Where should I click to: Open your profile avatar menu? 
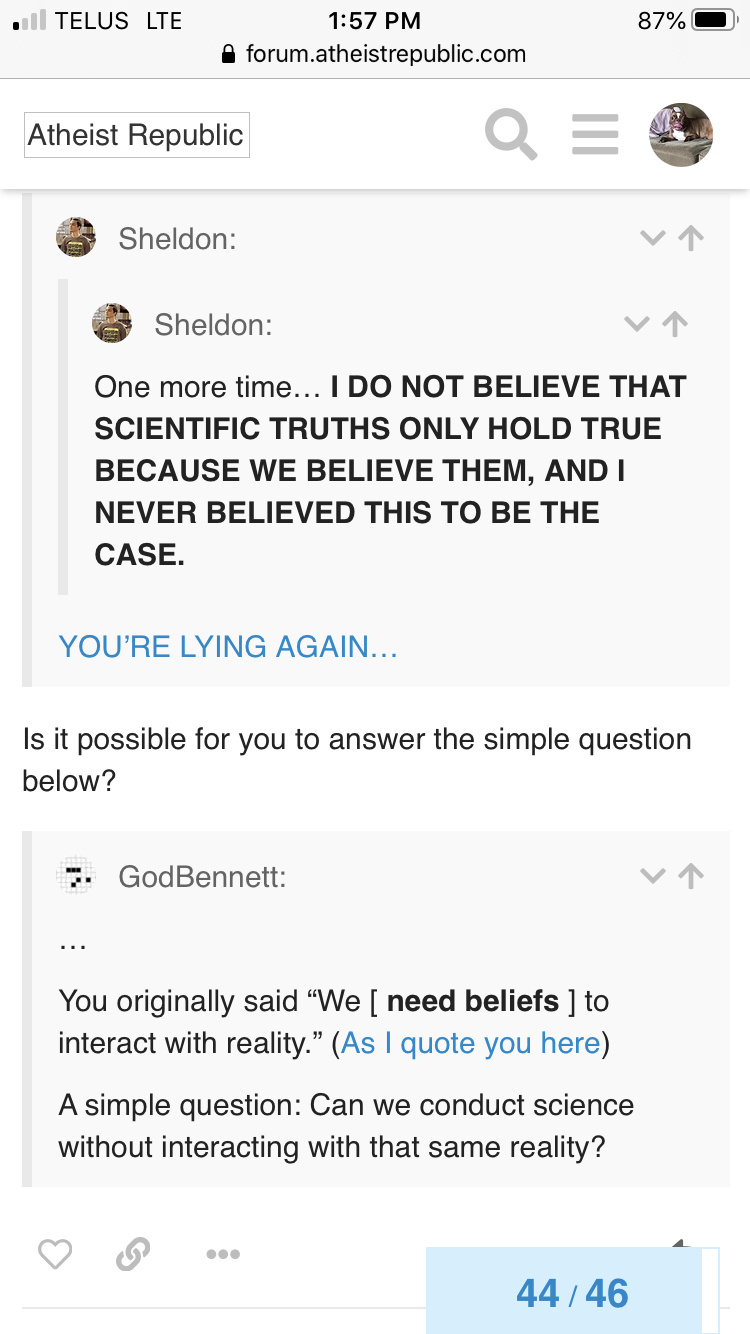tap(681, 135)
